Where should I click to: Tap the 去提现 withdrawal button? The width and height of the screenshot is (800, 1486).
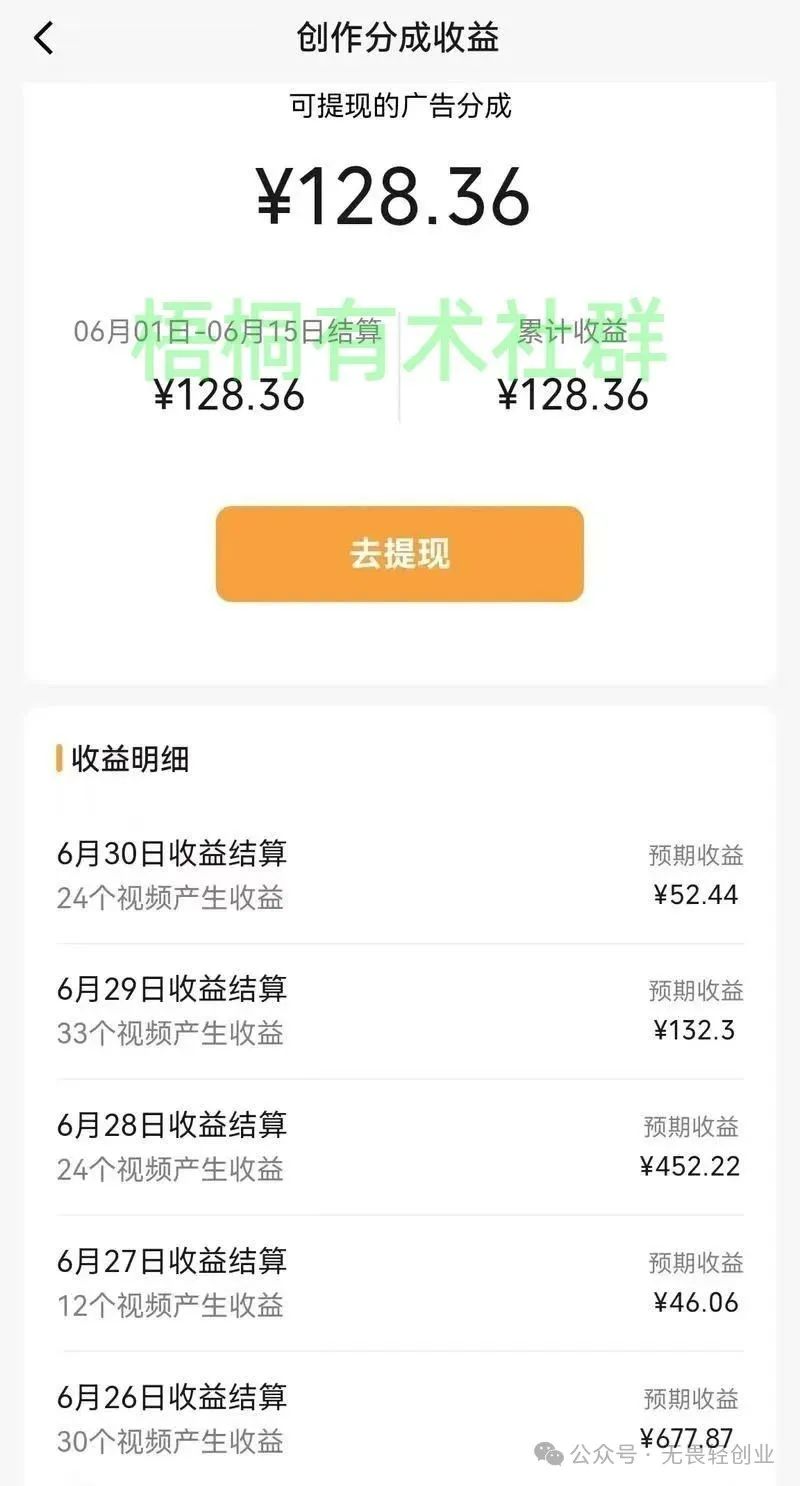(400, 554)
